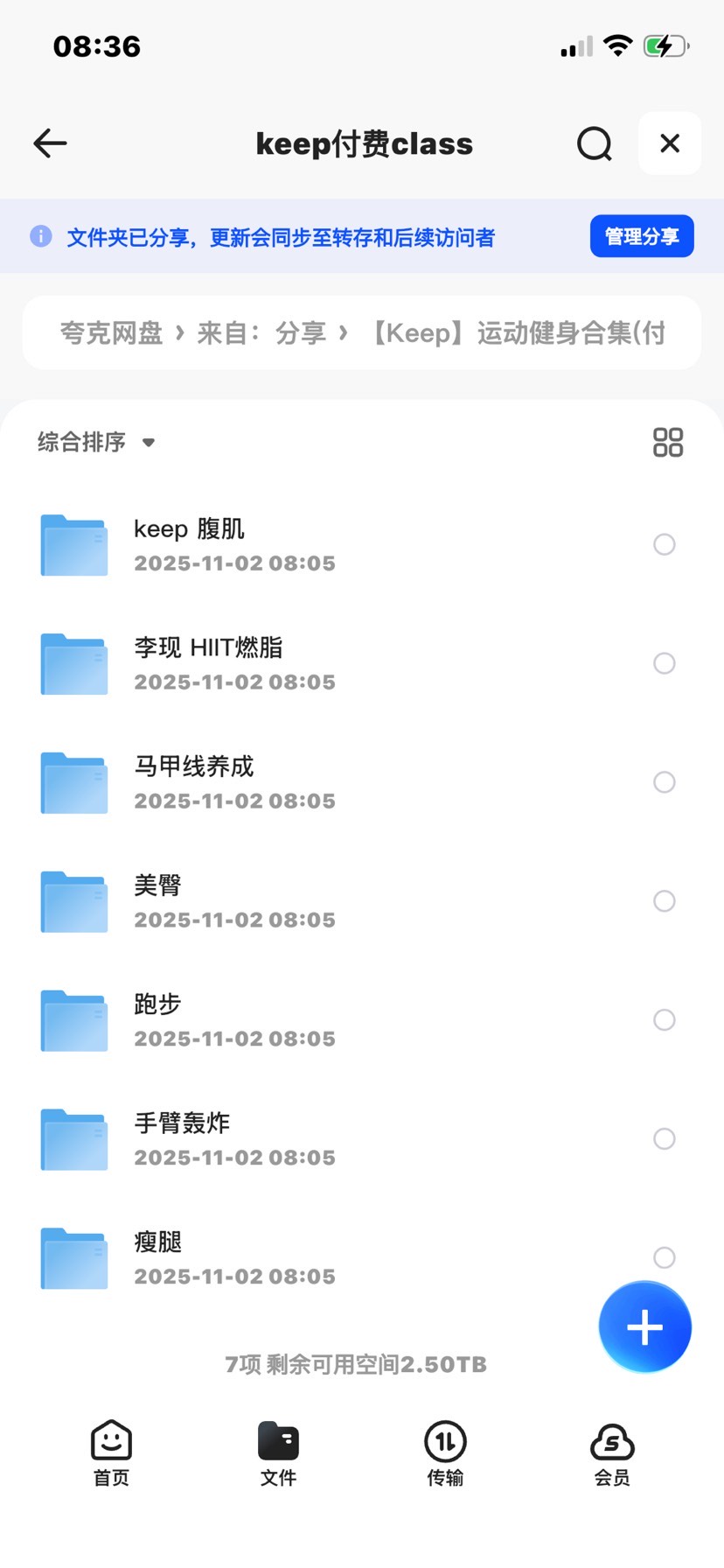Select the circle next to keep 腹肌
The image size is (724, 1568).
click(665, 544)
